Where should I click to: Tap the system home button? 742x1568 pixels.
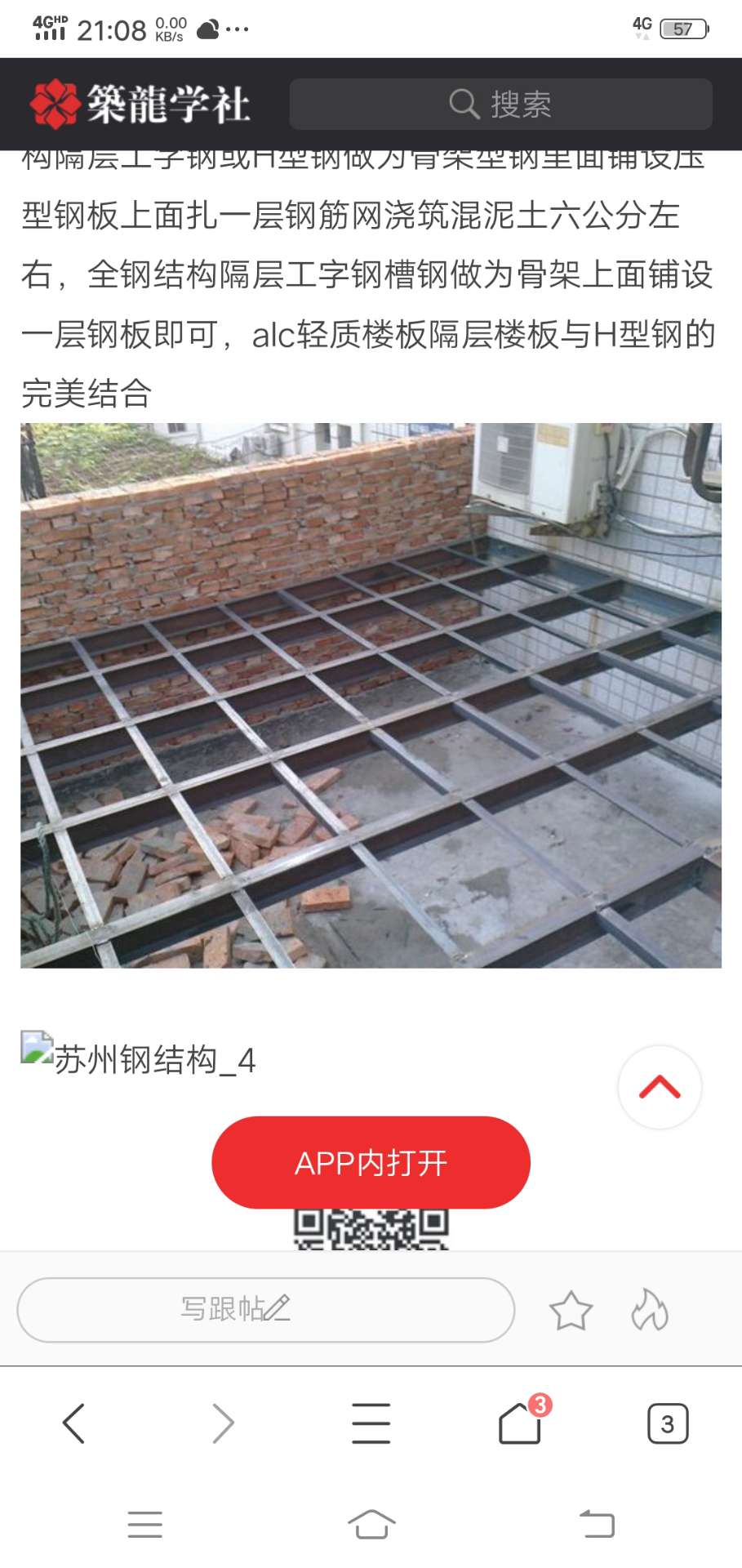371,1524
